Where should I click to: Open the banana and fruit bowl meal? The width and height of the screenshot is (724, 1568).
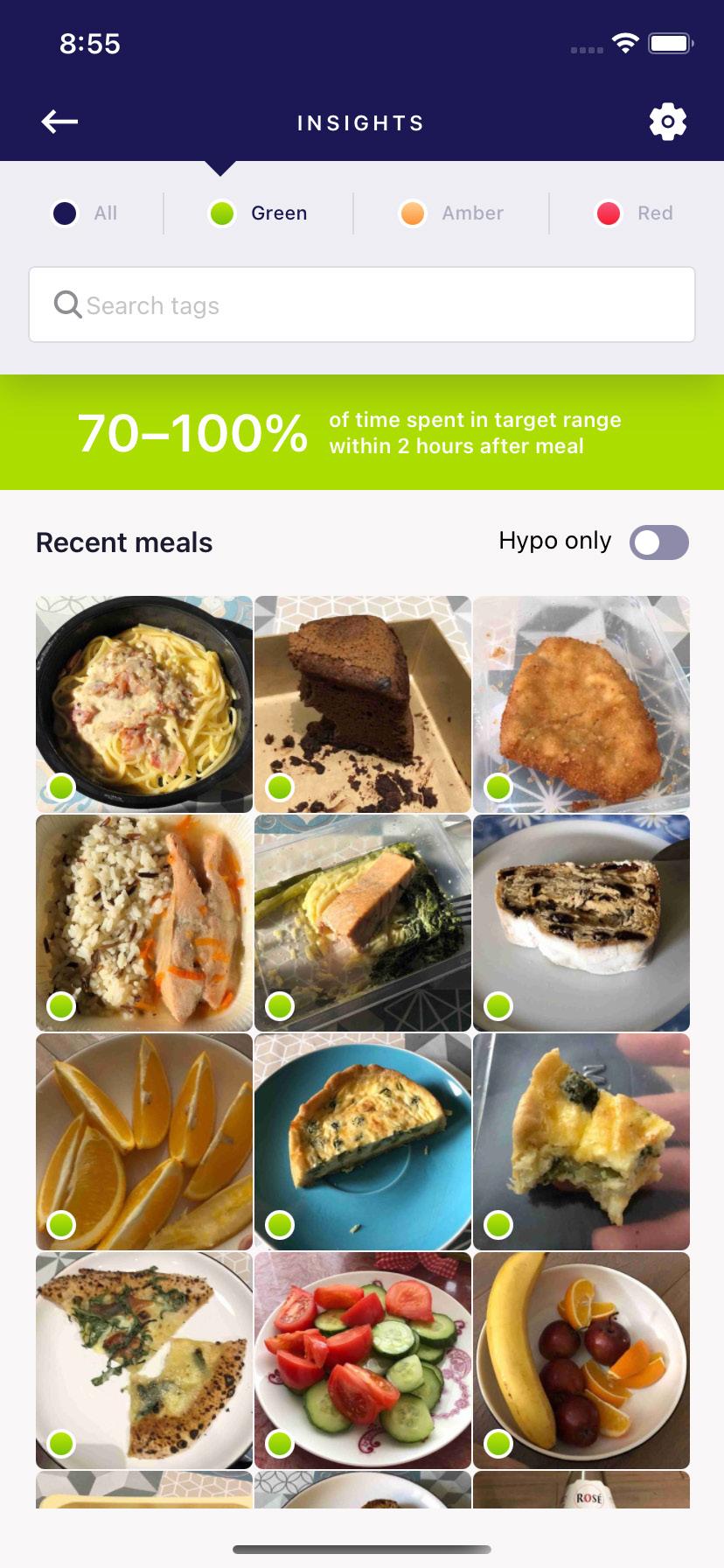[x=581, y=1361]
